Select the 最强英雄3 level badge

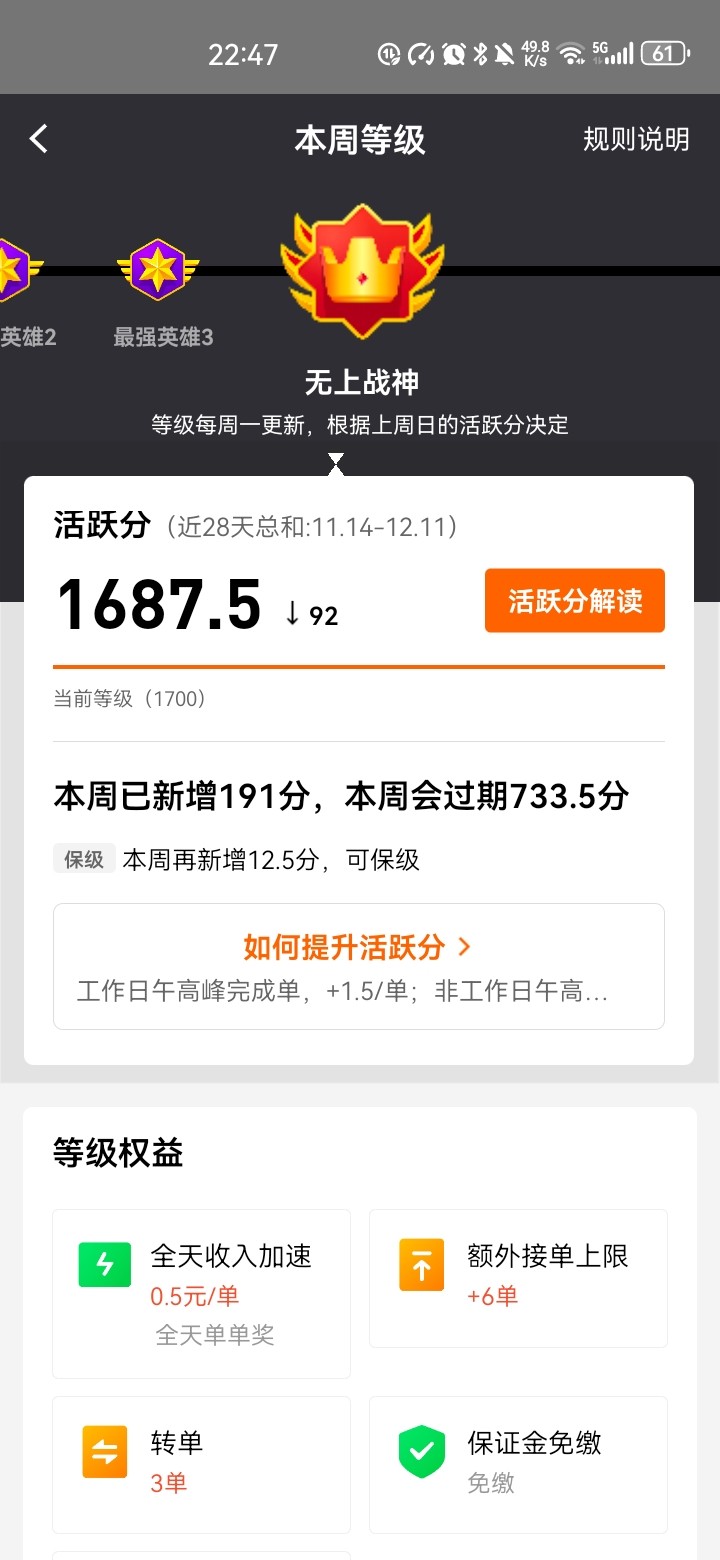click(159, 272)
